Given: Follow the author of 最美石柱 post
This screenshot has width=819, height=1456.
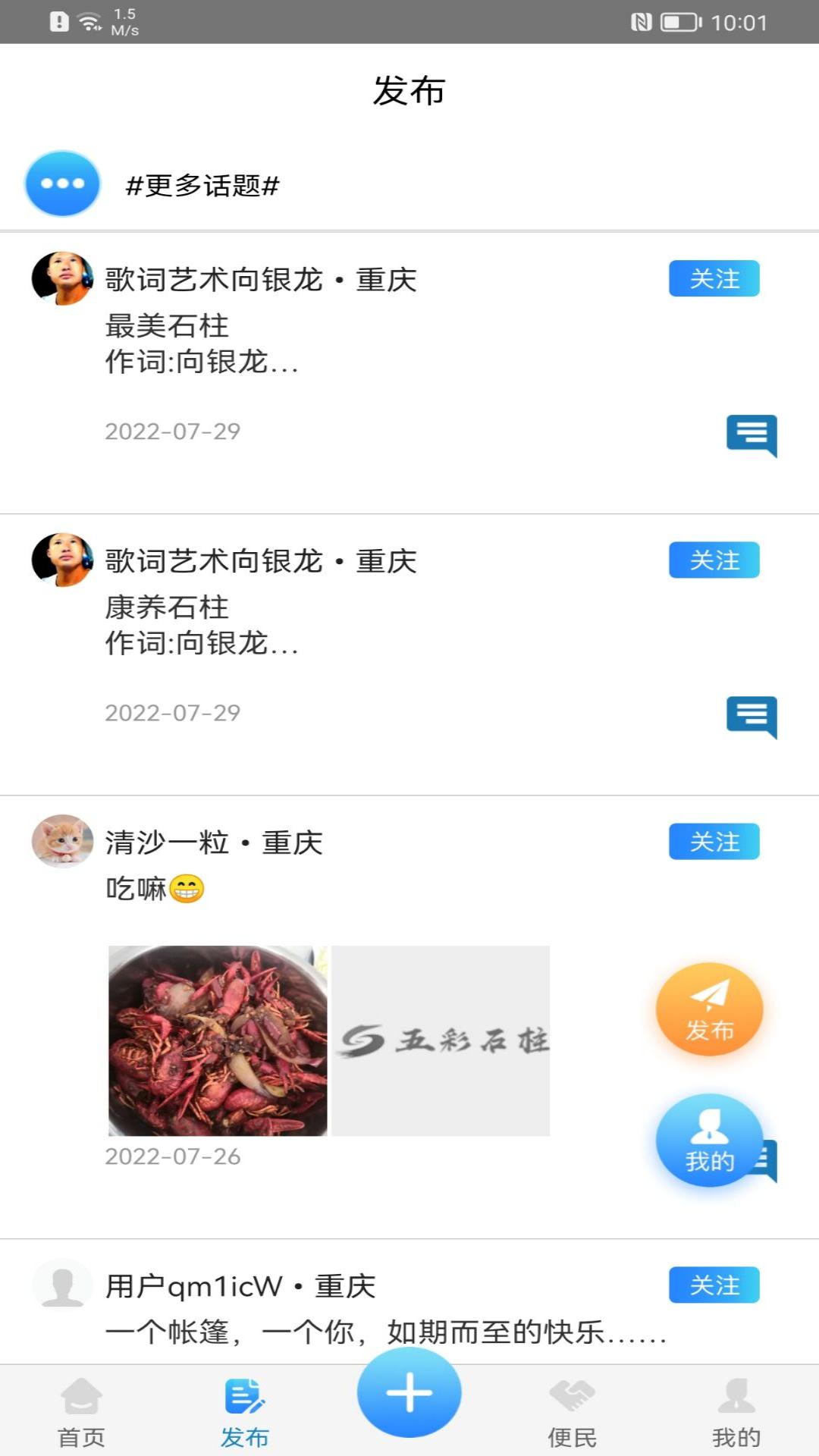Looking at the screenshot, I should click(714, 278).
